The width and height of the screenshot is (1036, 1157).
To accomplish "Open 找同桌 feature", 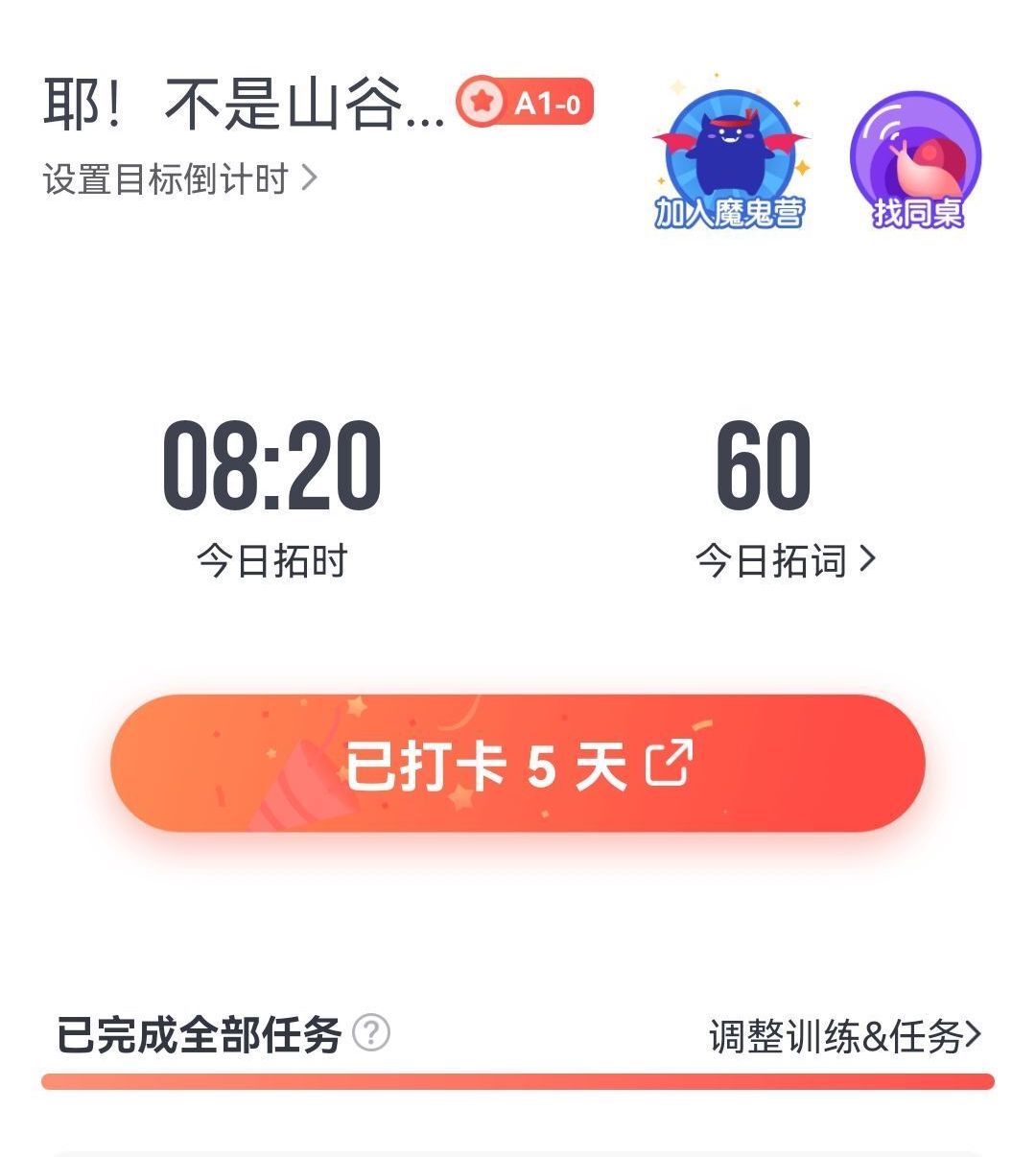I will click(x=916, y=160).
